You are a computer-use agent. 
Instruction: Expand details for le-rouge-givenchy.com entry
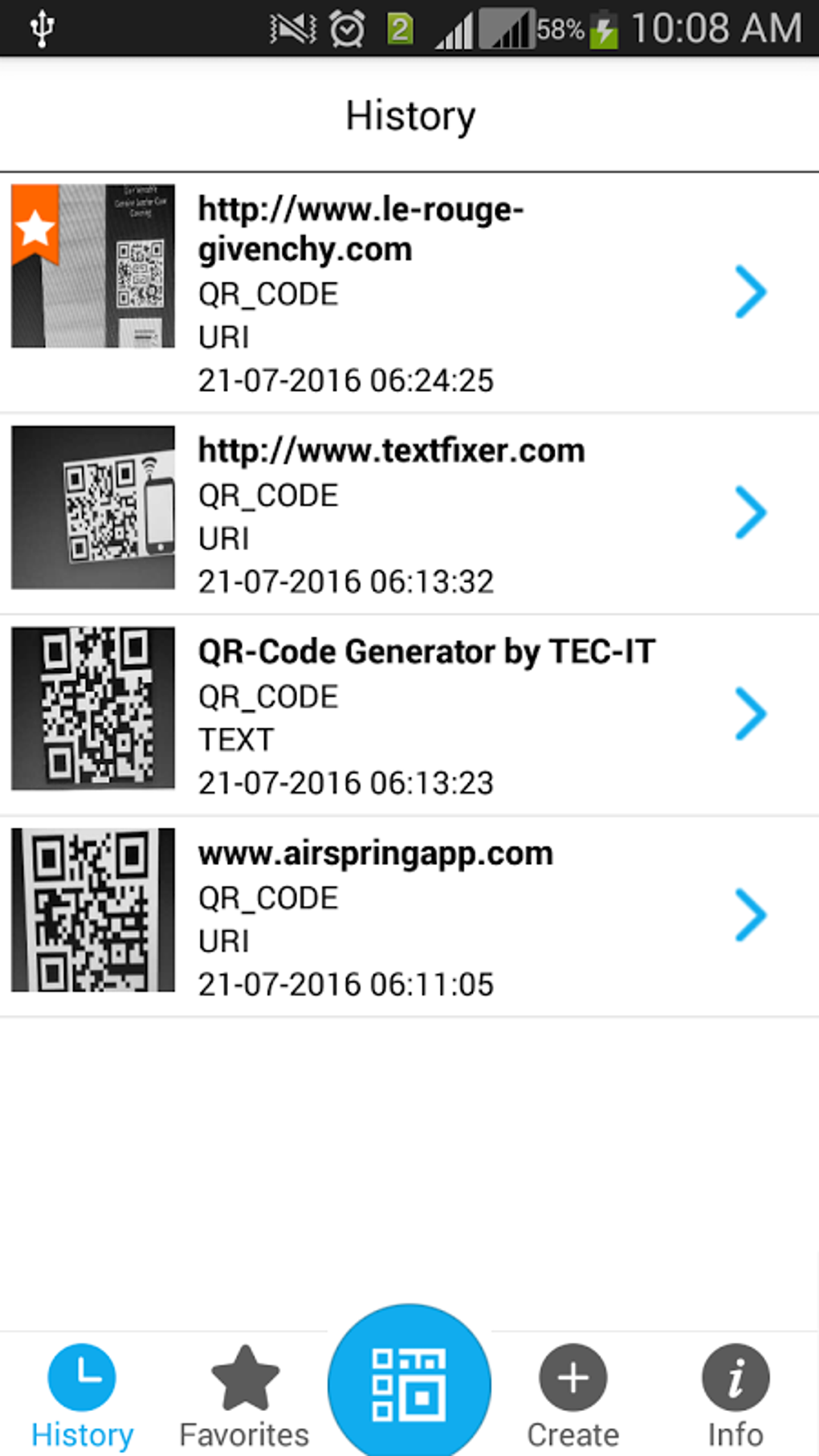coord(751,292)
